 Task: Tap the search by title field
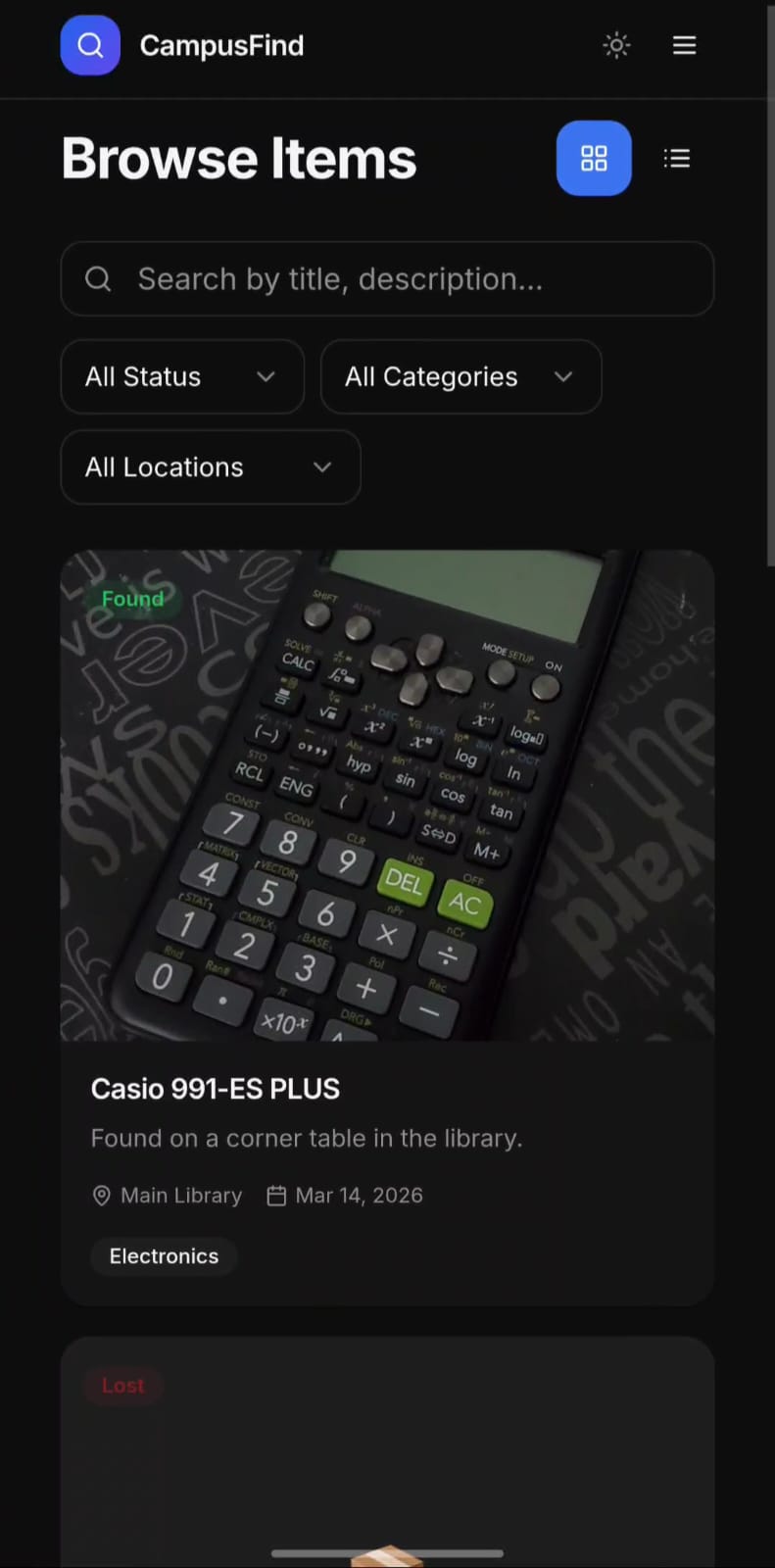(387, 279)
